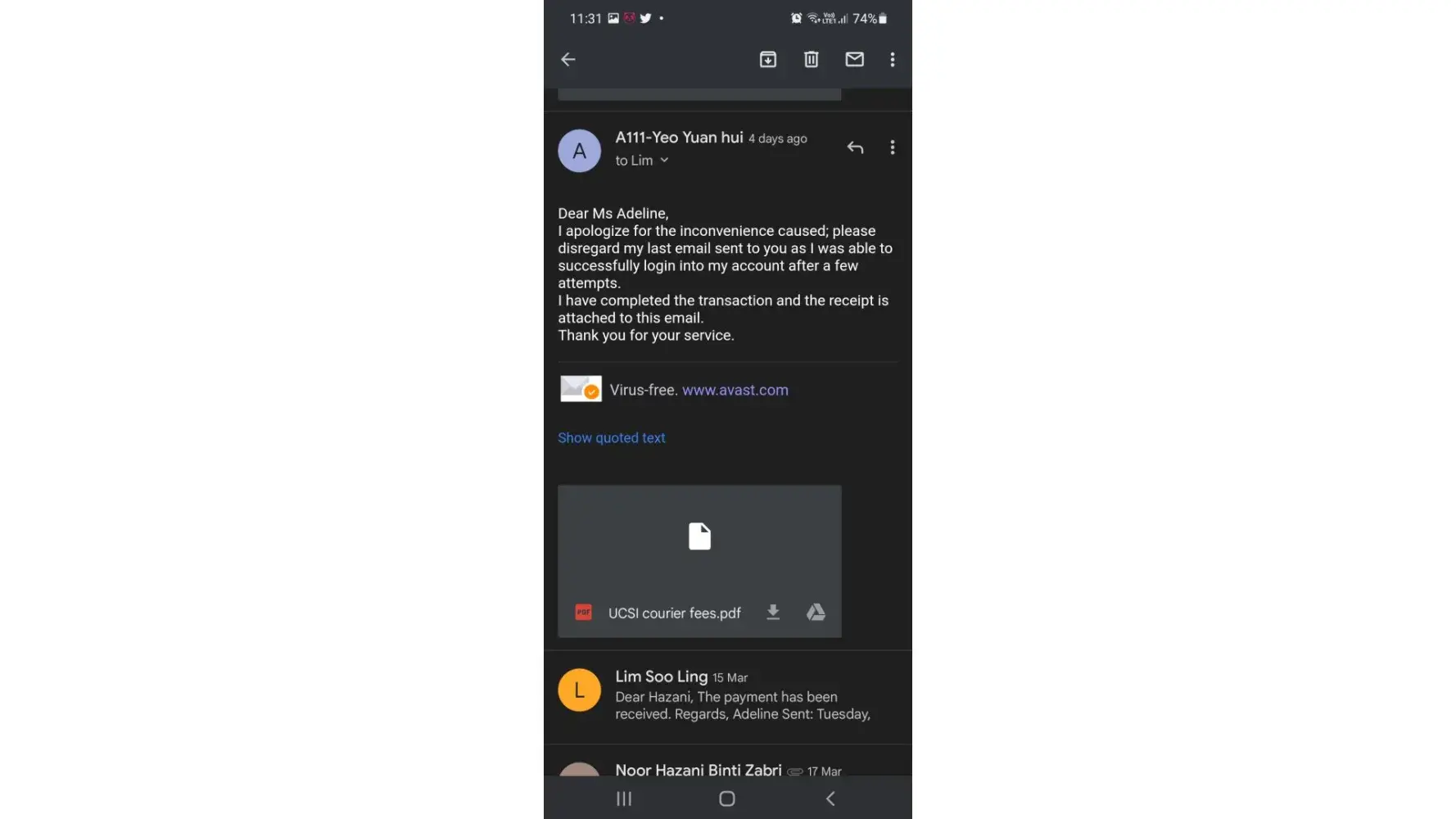This screenshot has height=819, width=1456.
Task: Go back to the inbox
Action: point(567,59)
